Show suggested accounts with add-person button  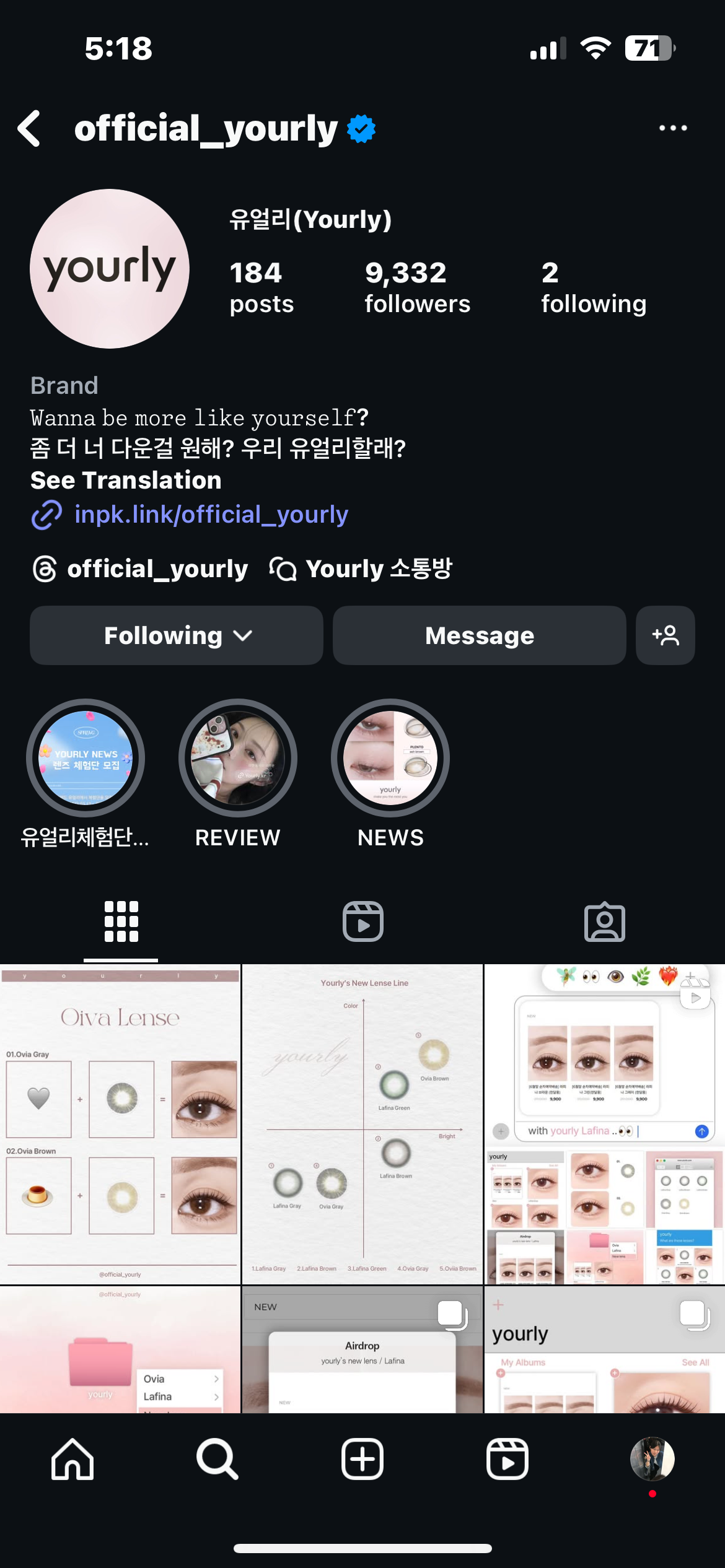[665, 635]
